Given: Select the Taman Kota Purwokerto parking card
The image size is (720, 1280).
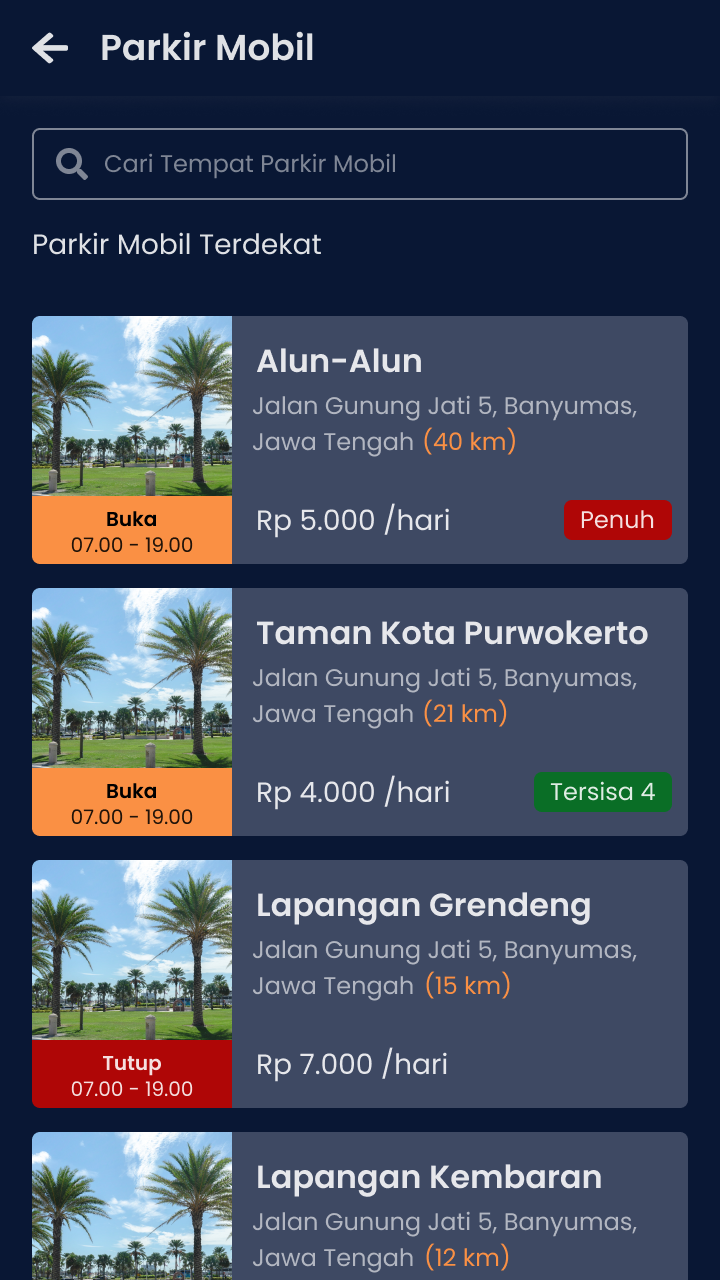Looking at the screenshot, I should (x=360, y=712).
